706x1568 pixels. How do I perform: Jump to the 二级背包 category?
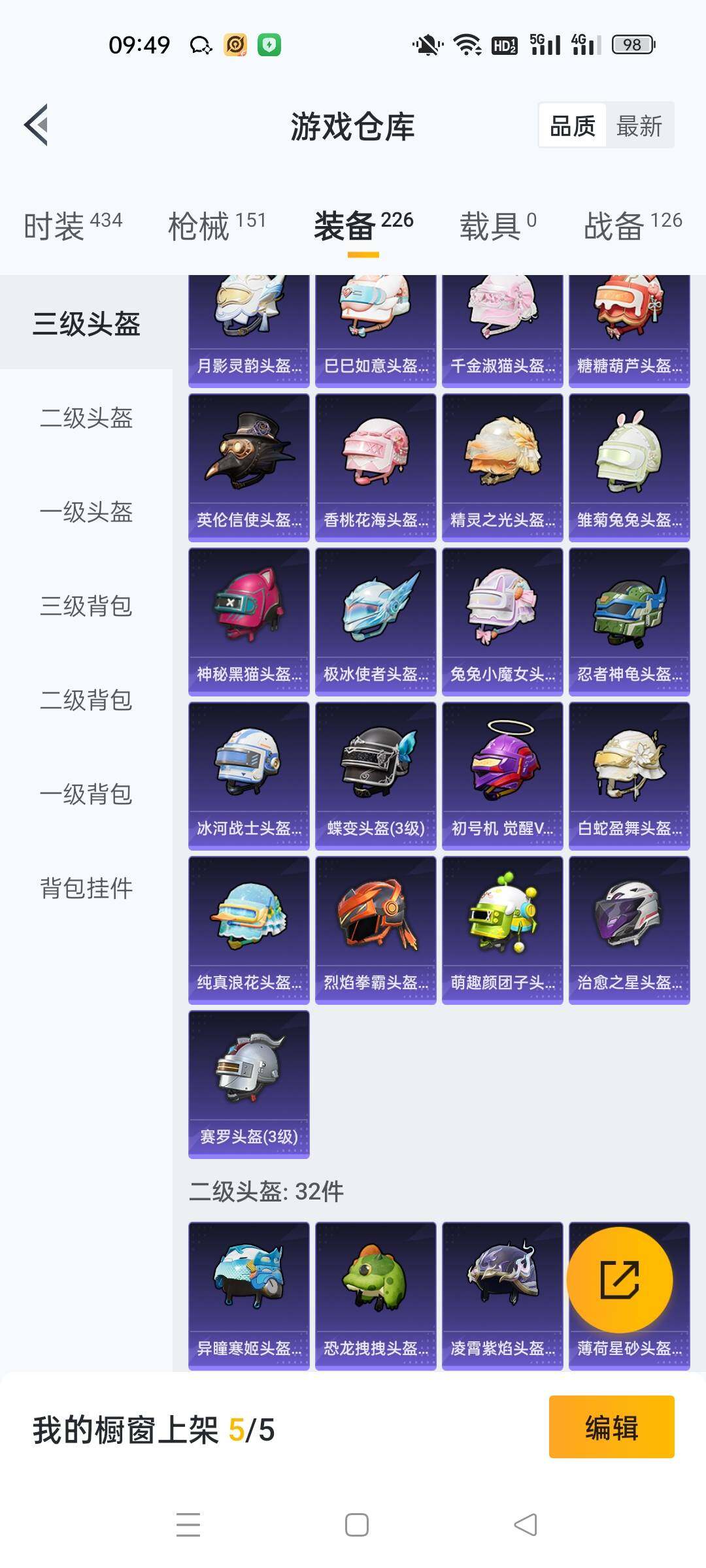point(86,700)
